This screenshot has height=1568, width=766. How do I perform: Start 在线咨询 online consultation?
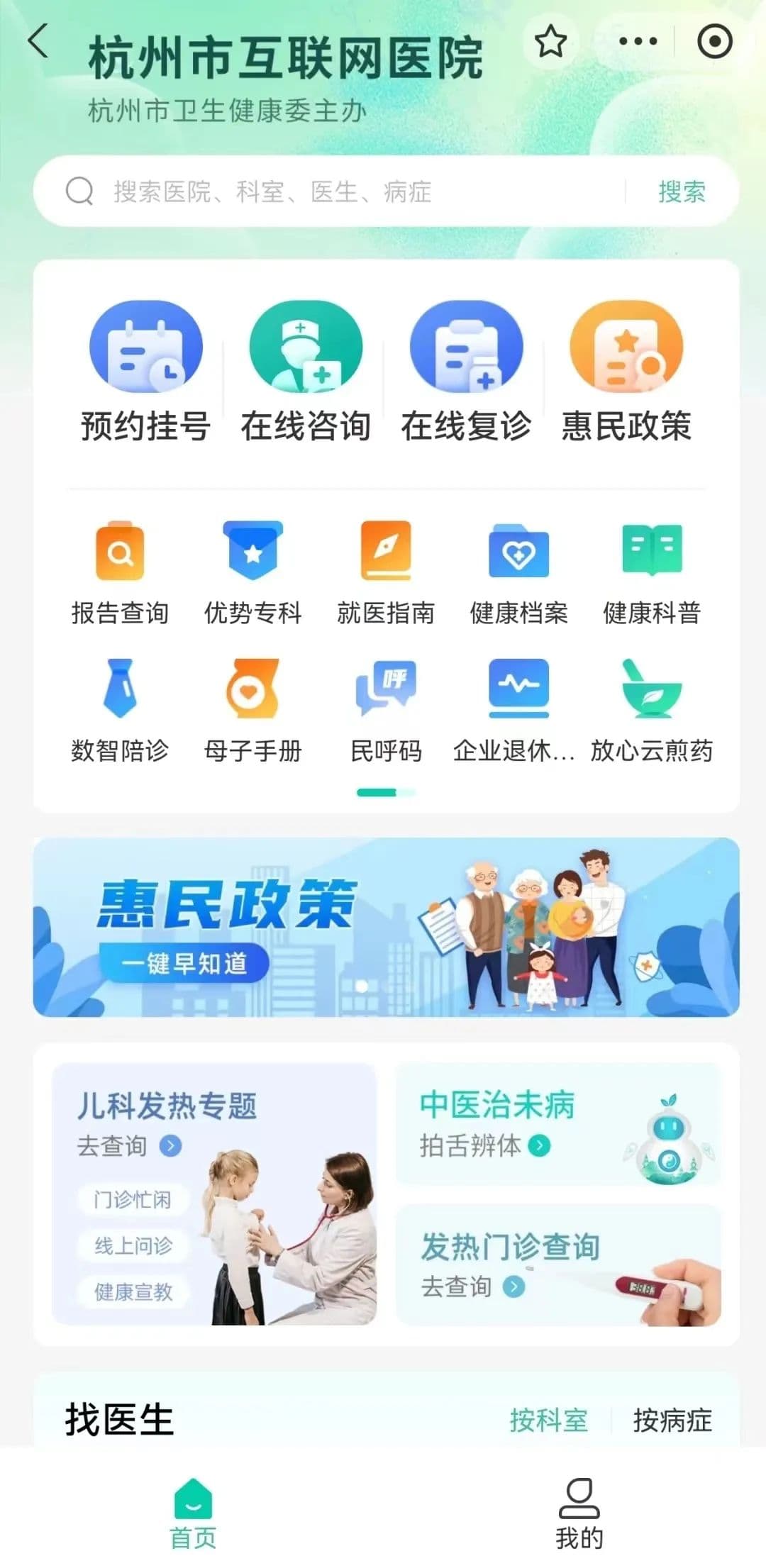click(306, 372)
